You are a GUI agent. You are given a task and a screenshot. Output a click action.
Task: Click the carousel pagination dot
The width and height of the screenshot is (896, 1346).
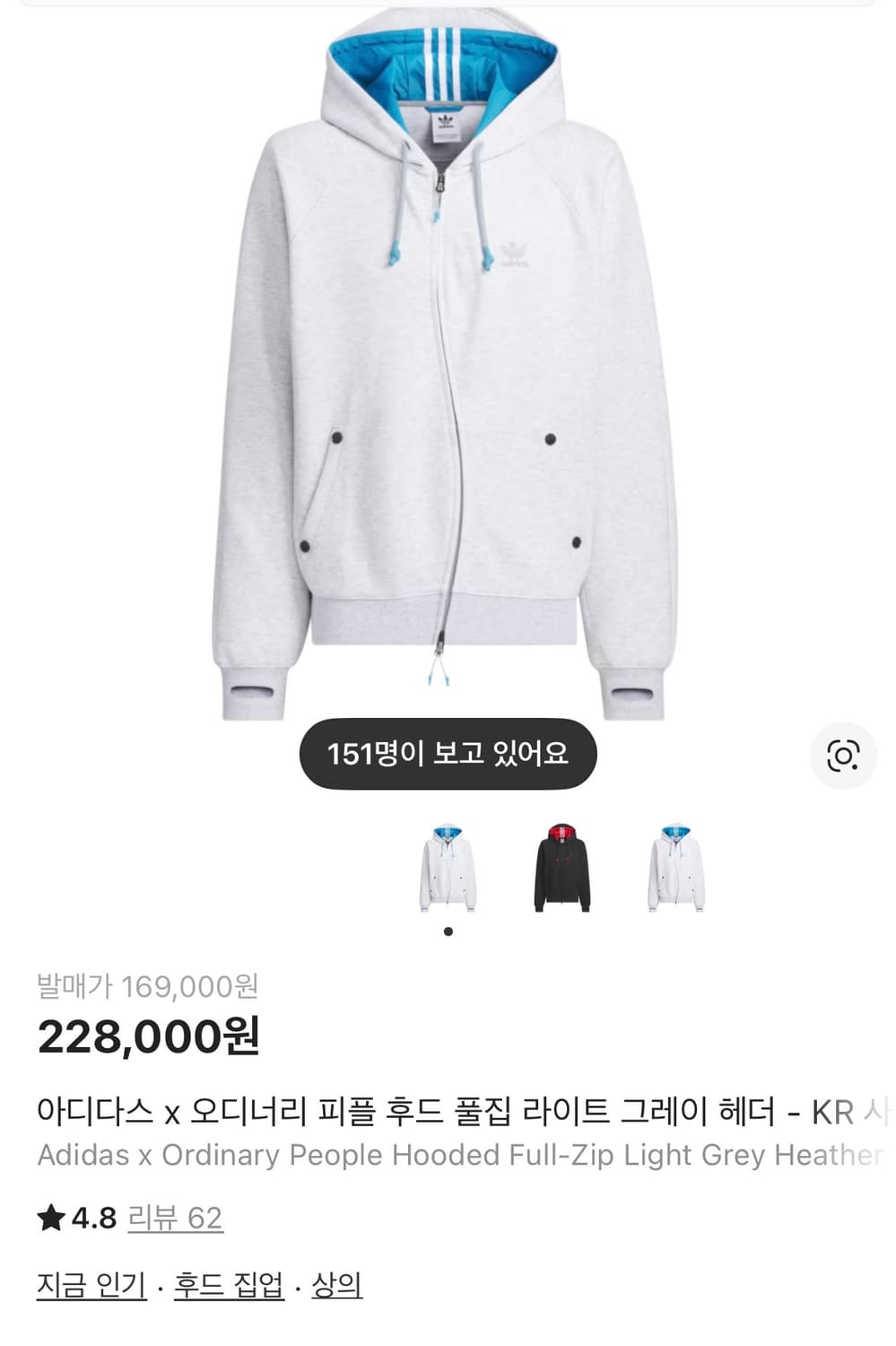448,931
